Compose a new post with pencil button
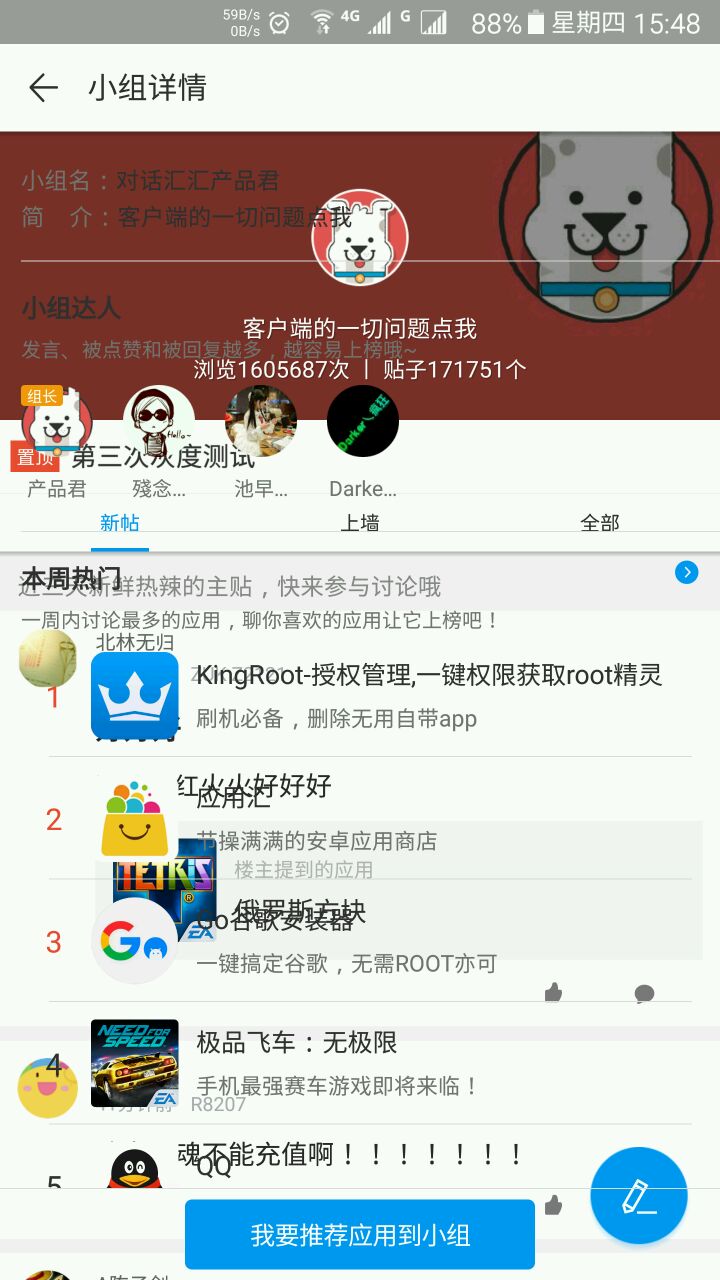 638,1196
